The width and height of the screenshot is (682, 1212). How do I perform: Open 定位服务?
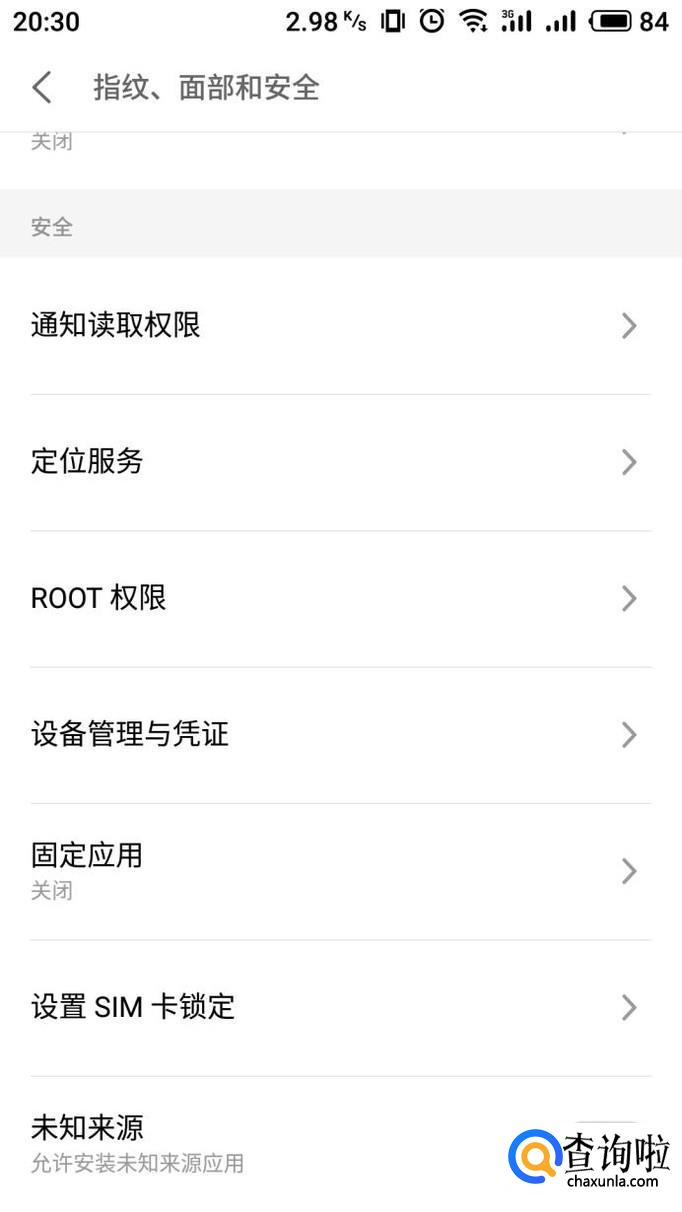340,462
